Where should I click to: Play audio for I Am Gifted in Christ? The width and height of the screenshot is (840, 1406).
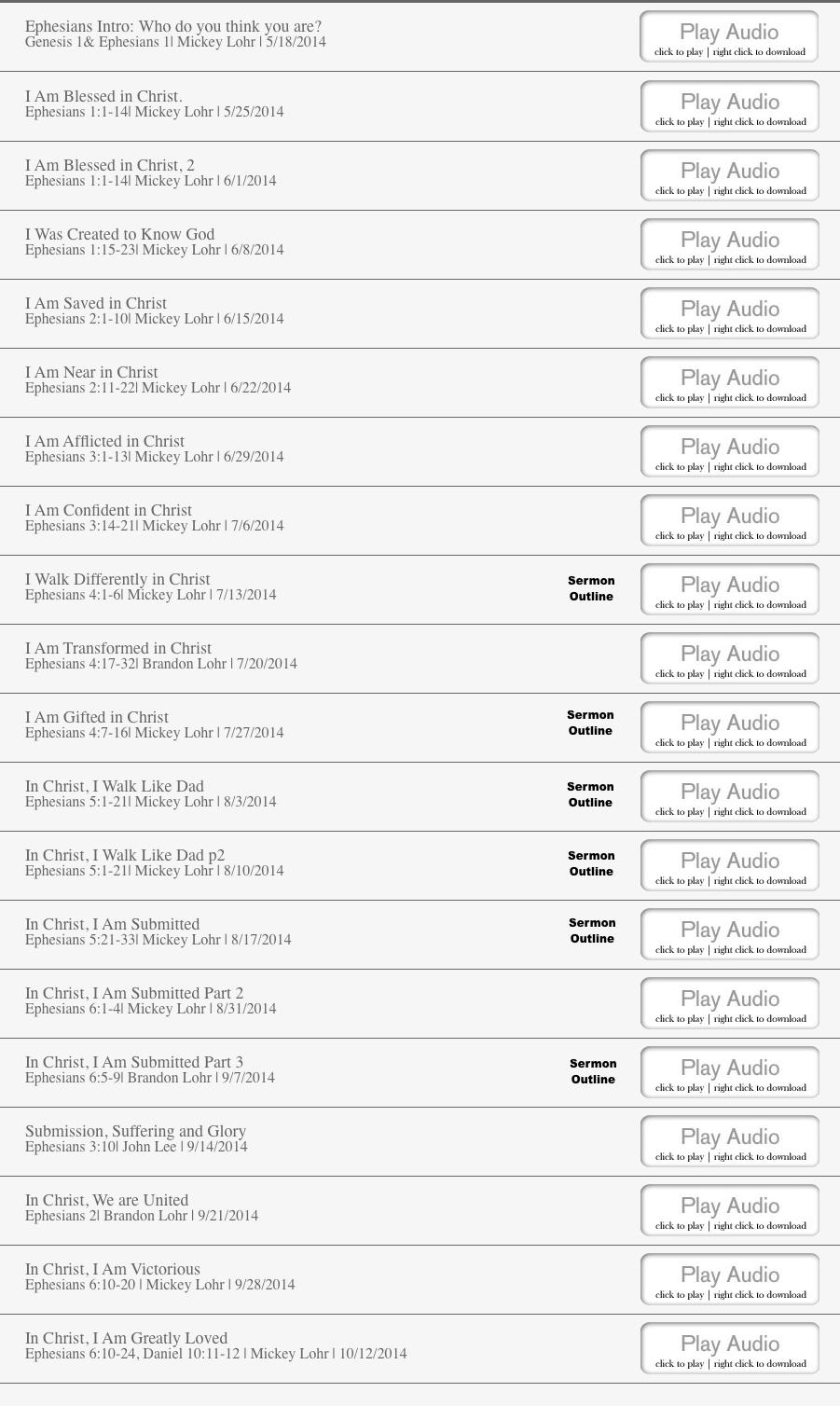click(x=729, y=727)
